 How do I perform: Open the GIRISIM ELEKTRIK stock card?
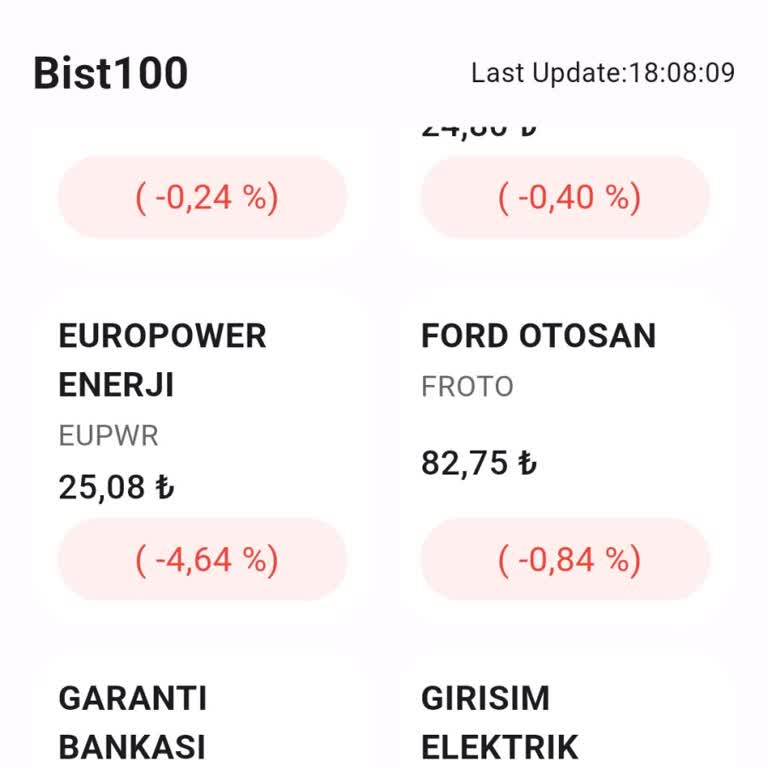coord(565,722)
